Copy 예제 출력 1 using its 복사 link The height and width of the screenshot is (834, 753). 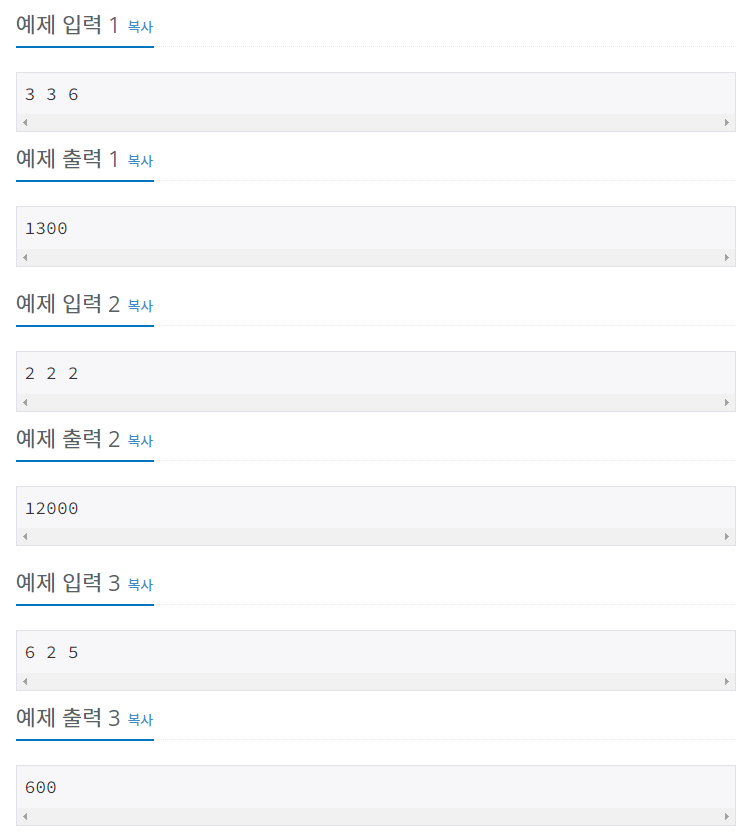[x=140, y=161]
